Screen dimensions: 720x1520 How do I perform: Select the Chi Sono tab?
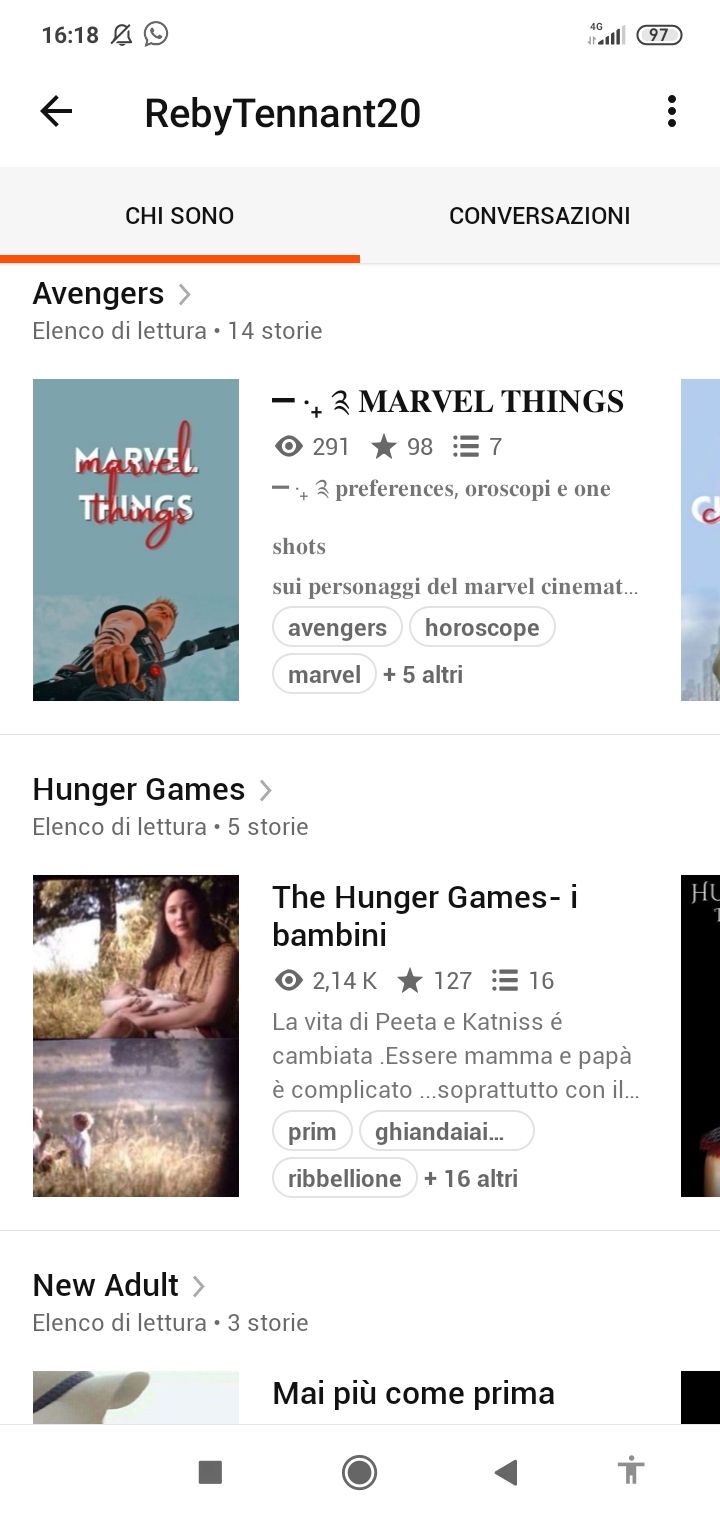point(180,216)
